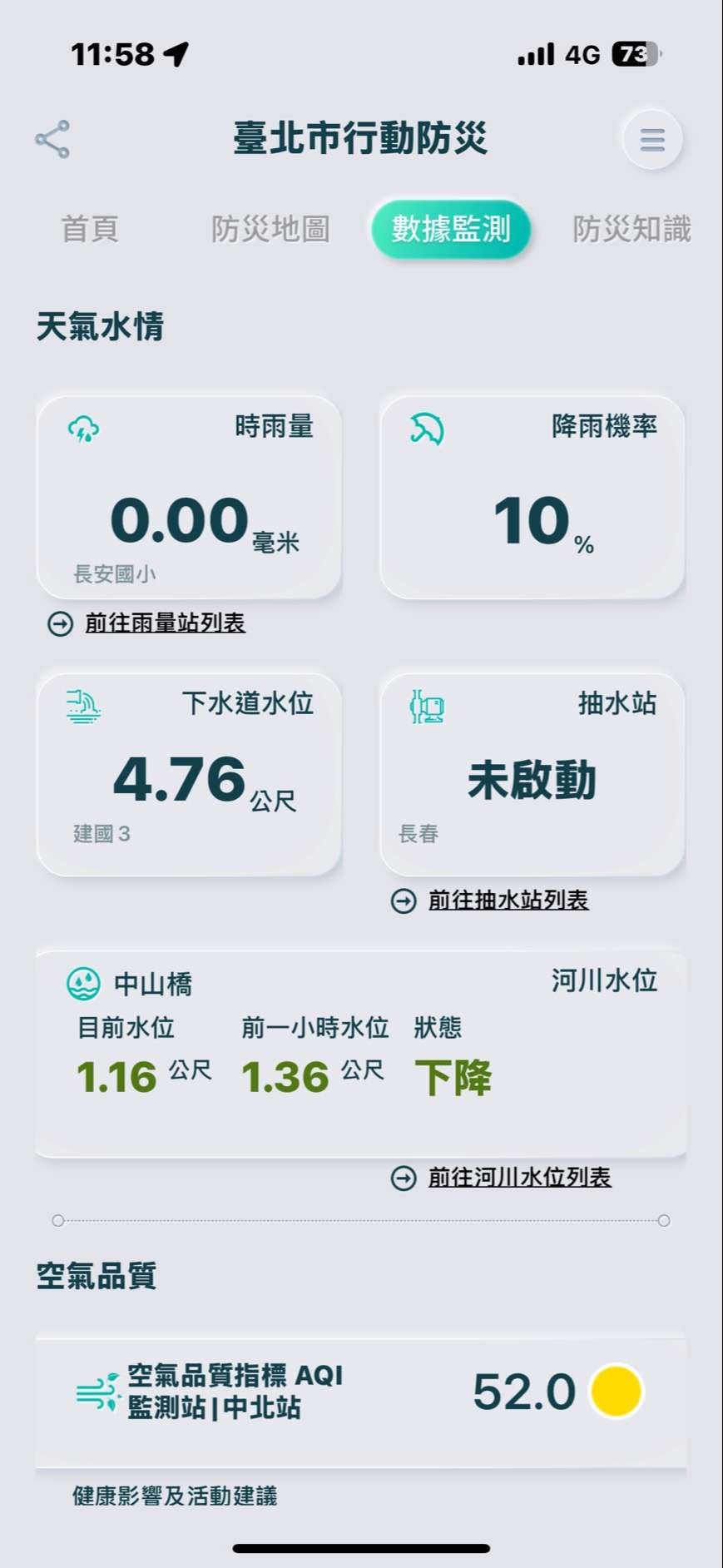The width and height of the screenshot is (723, 1568).
Task: Open the 降雨機率 card
Action: [532, 498]
